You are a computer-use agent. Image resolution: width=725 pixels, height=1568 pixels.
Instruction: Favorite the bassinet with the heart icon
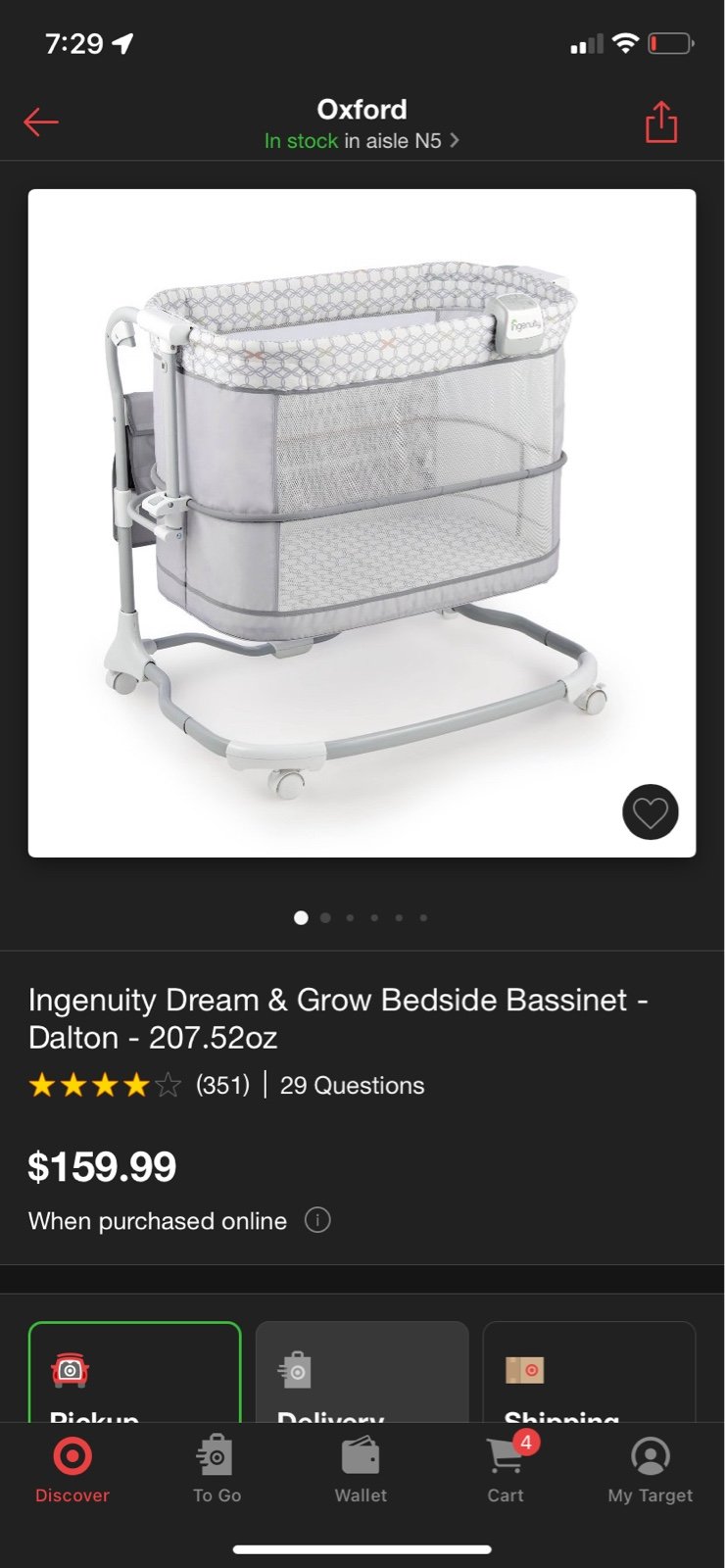pyautogui.click(x=651, y=812)
